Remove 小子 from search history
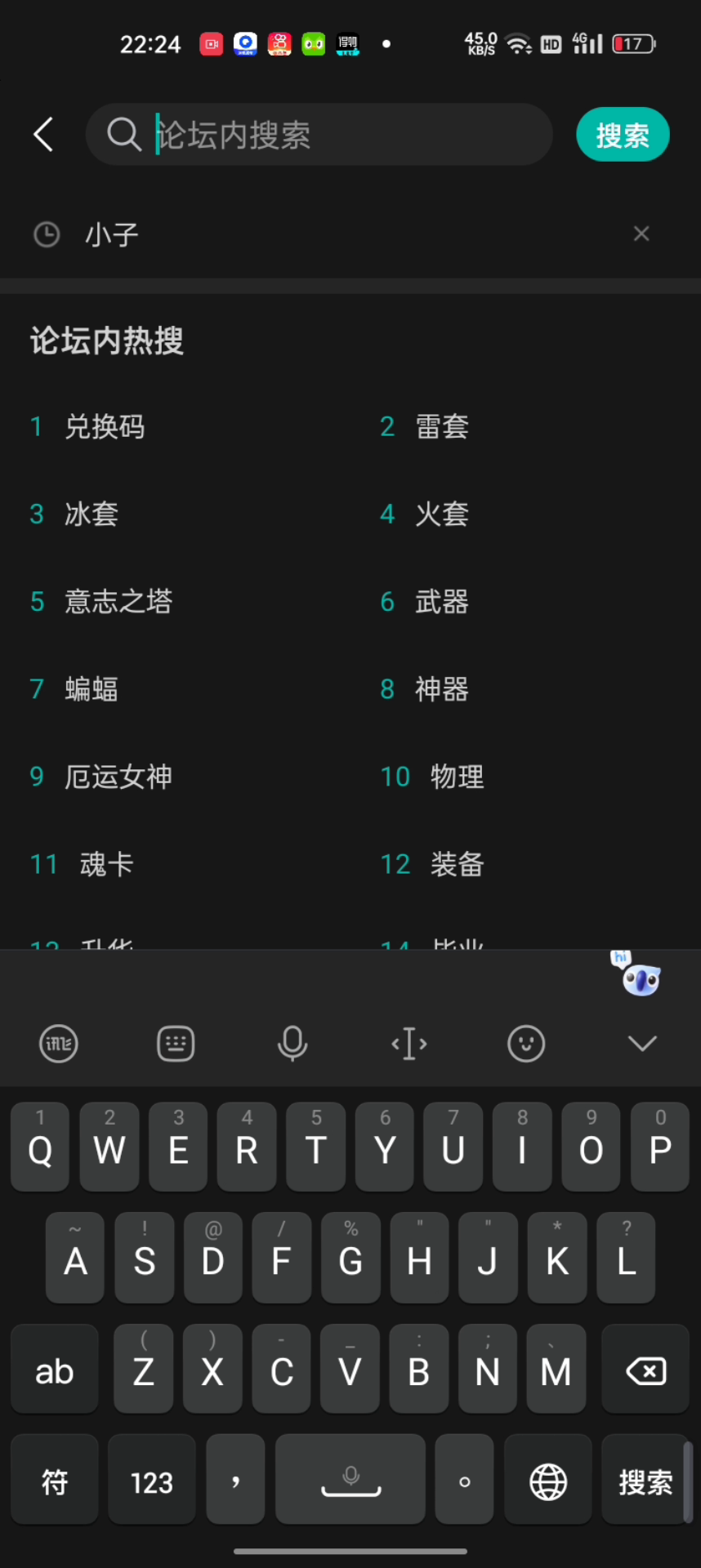Viewport: 701px width, 1568px height. click(641, 234)
